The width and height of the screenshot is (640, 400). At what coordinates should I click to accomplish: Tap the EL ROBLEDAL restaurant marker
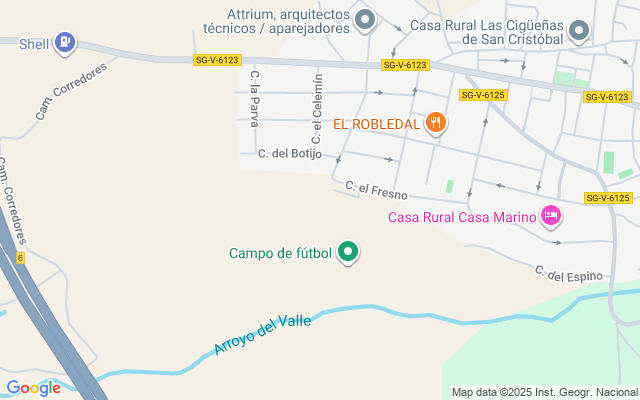pos(435,124)
